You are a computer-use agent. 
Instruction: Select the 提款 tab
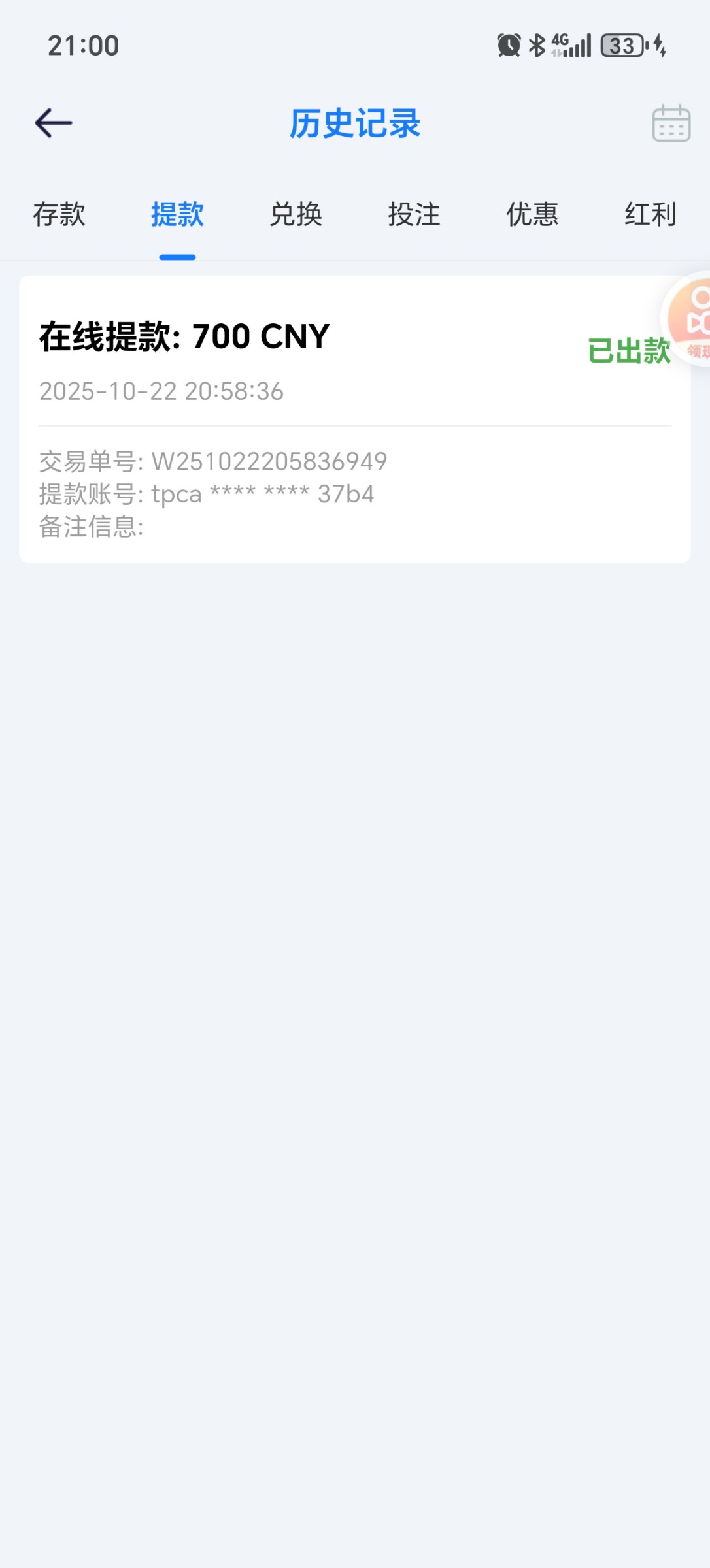(x=177, y=214)
